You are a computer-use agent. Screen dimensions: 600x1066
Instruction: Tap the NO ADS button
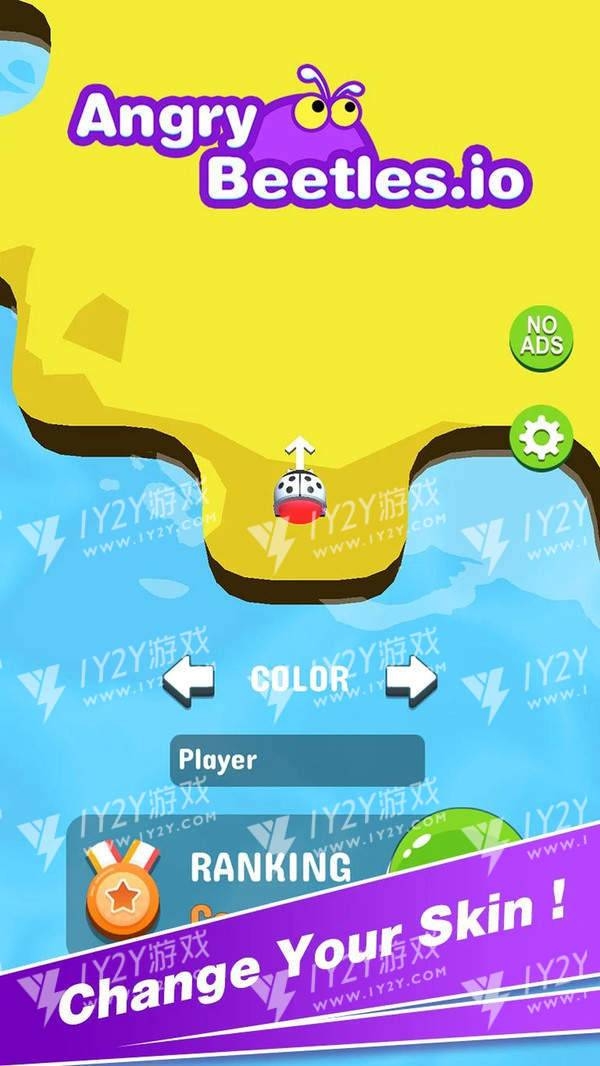point(543,337)
